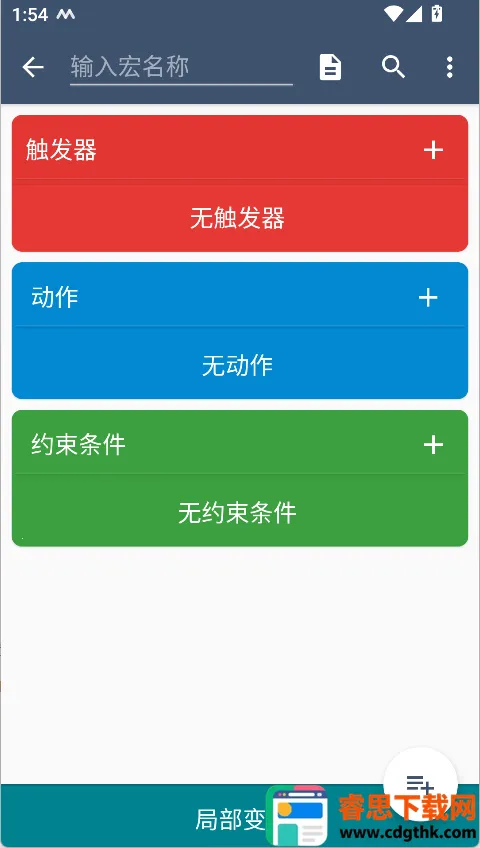Open the 无约束条件 empty constraint area
Screen dimensions: 480x848
238,513
